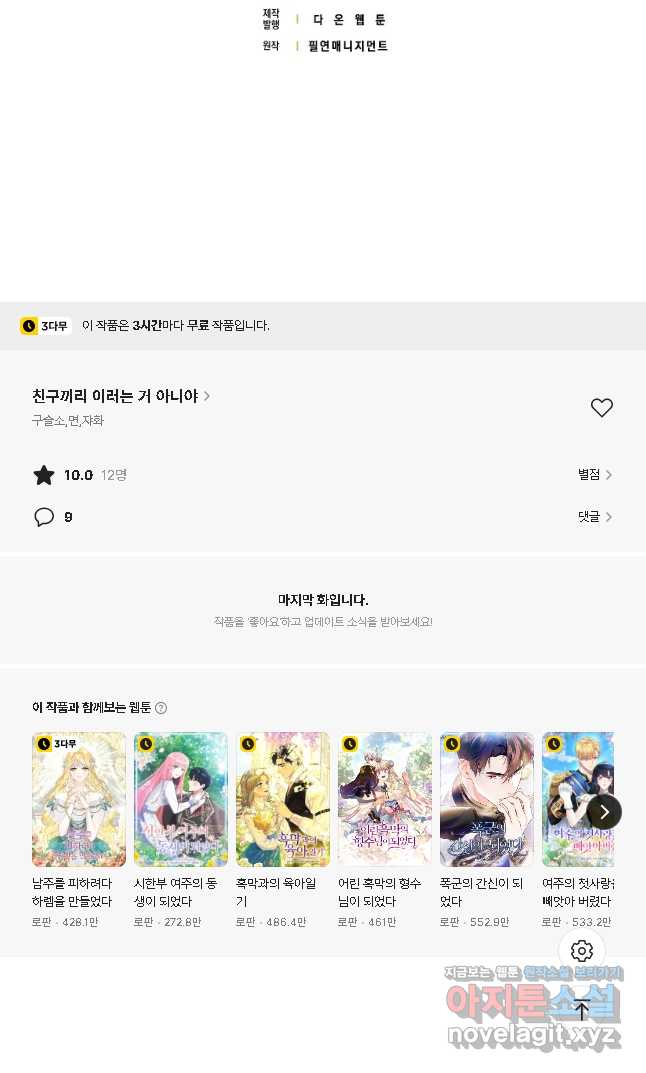Open webtoon 시한부 여주의 동생이 되었다

[x=181, y=800]
